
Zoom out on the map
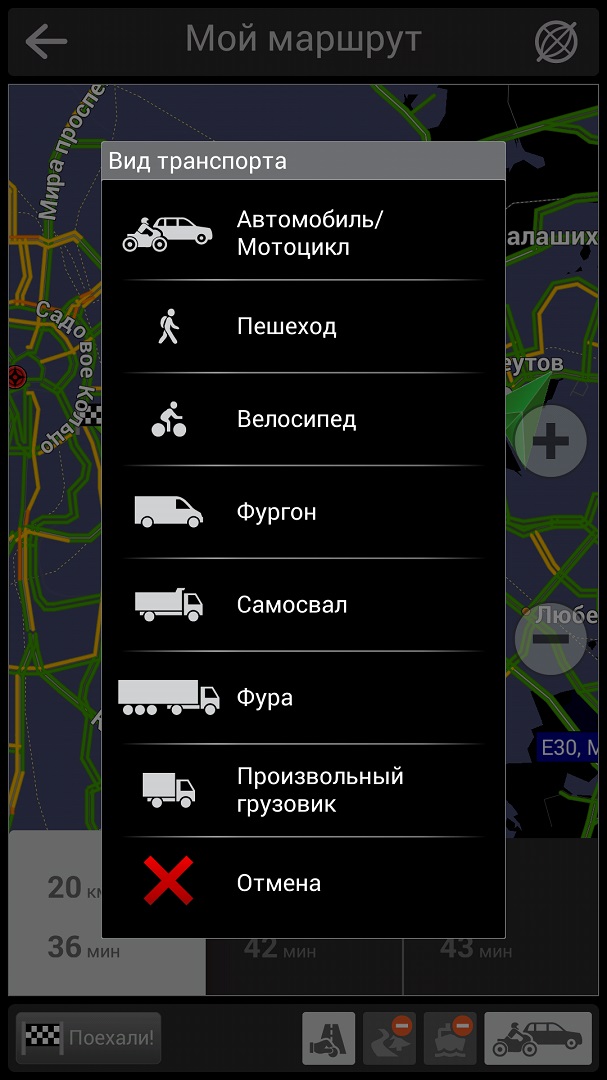point(550,638)
